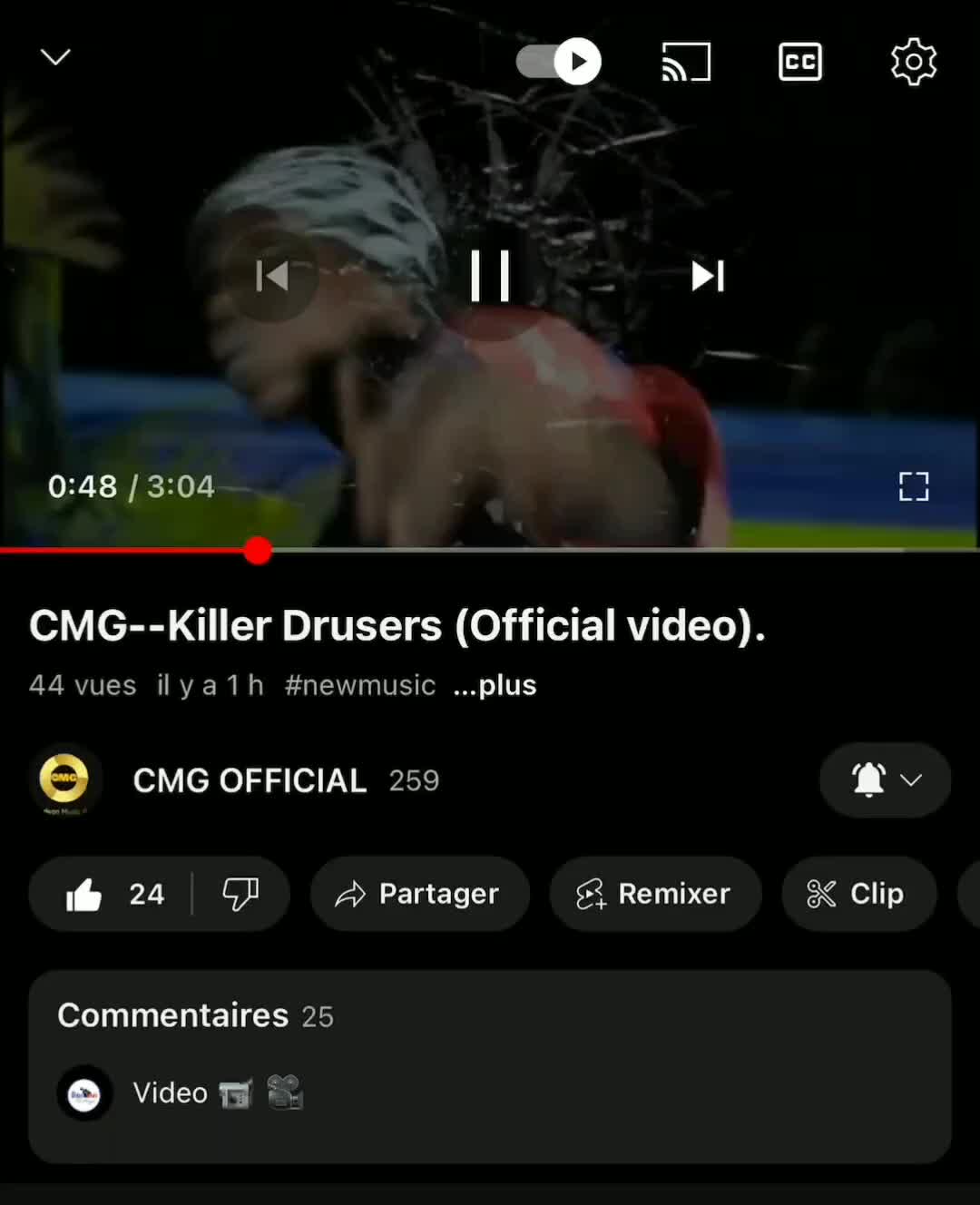Enter fullscreen mode
The image size is (980, 1205).
[x=914, y=486]
